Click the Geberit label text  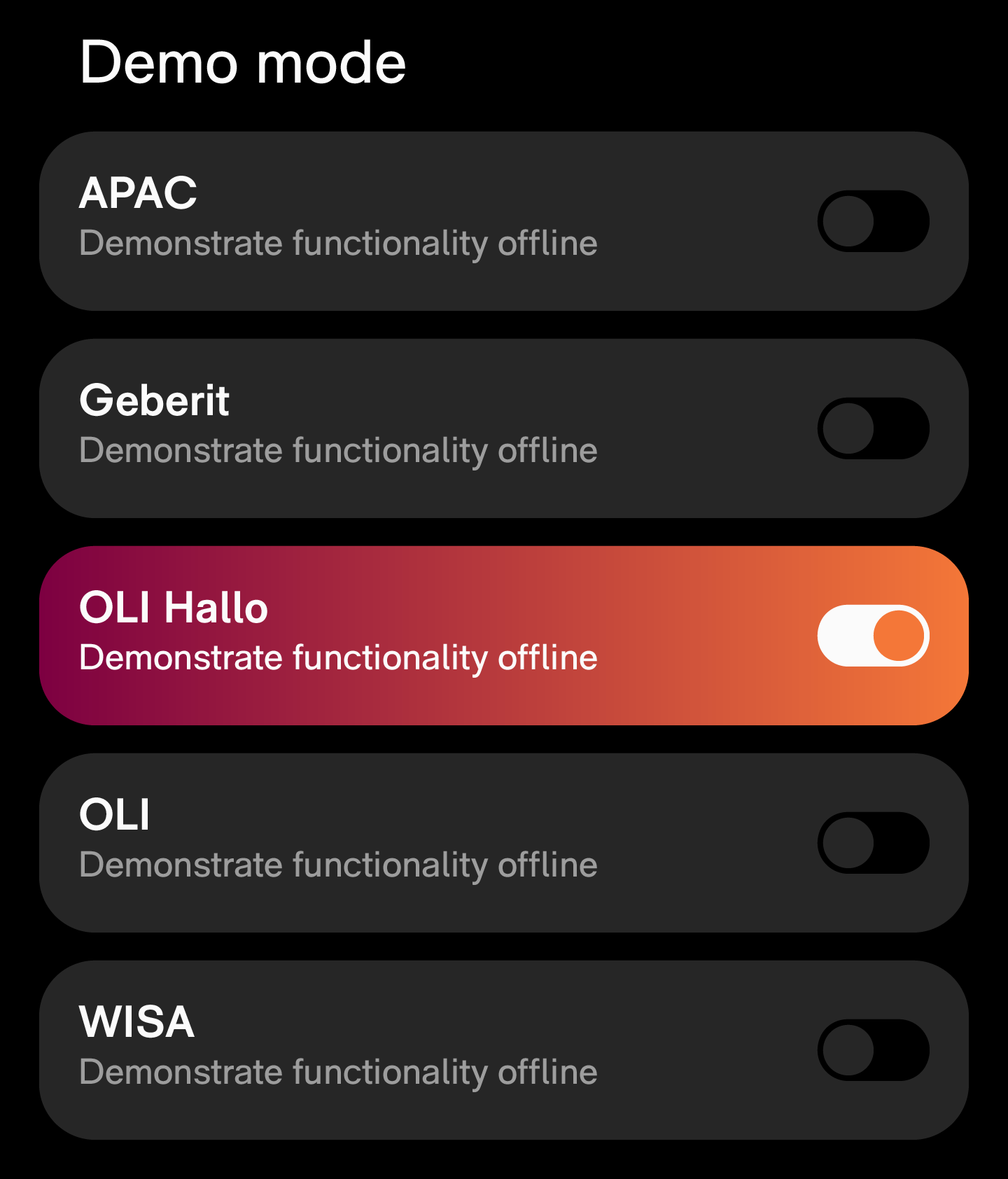point(155,401)
